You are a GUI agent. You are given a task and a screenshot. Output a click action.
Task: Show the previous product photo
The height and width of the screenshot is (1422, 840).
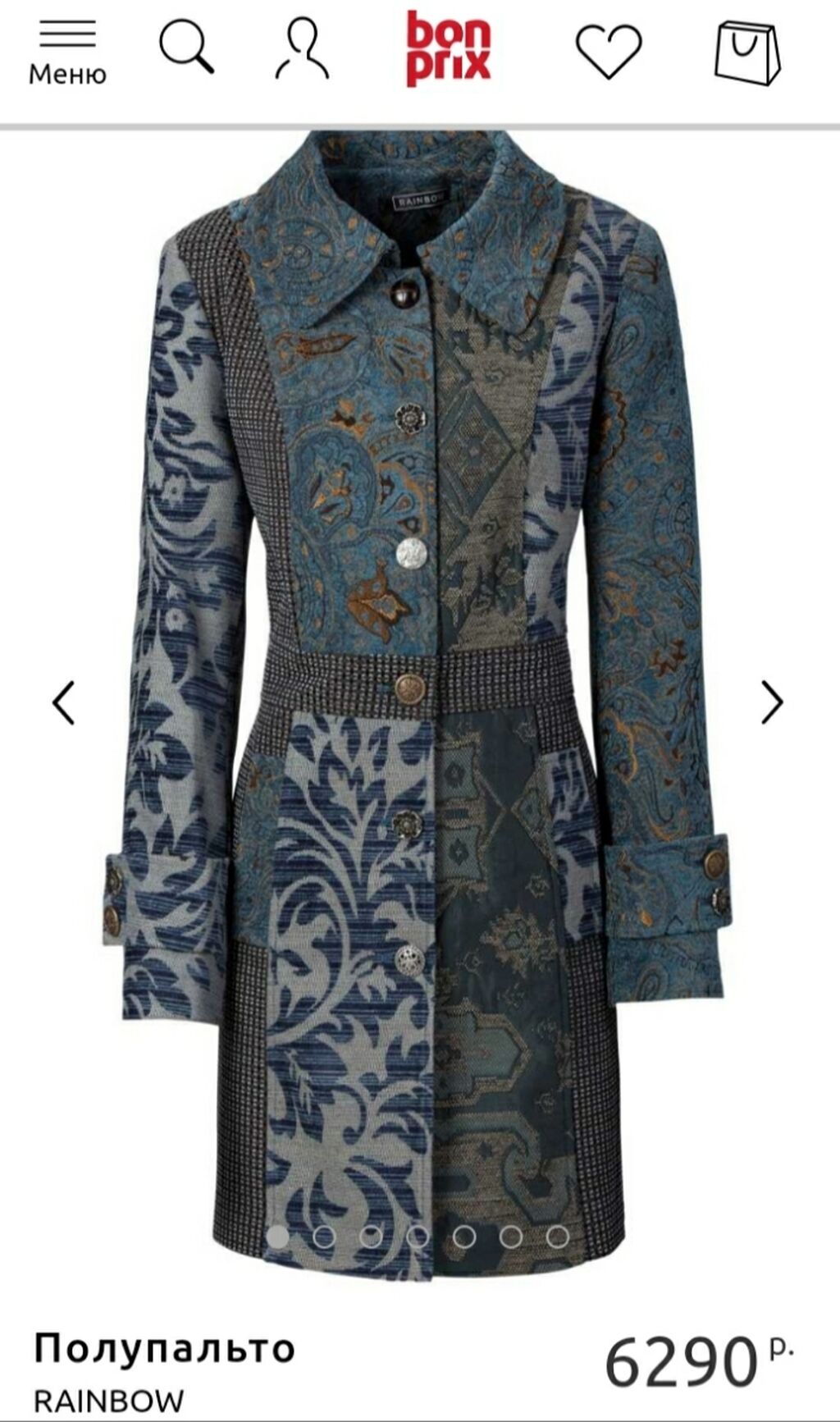64,702
